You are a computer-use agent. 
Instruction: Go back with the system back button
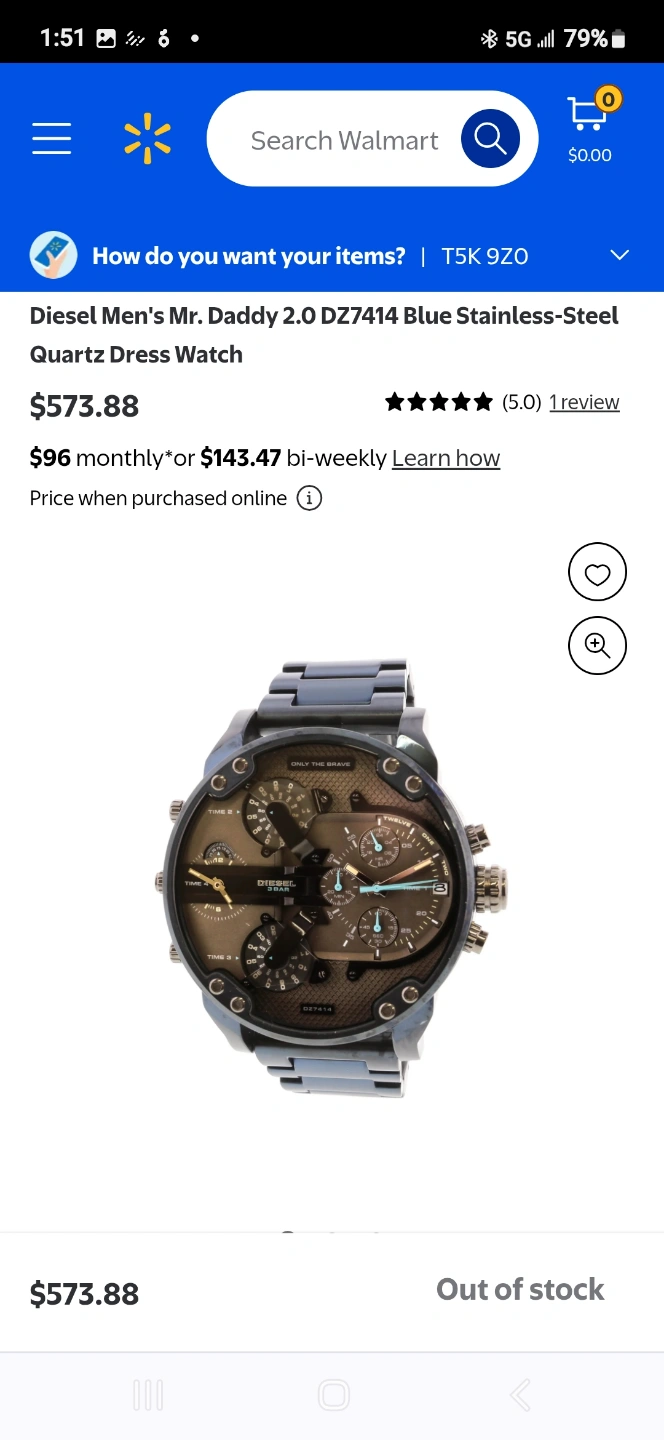tap(520, 1395)
